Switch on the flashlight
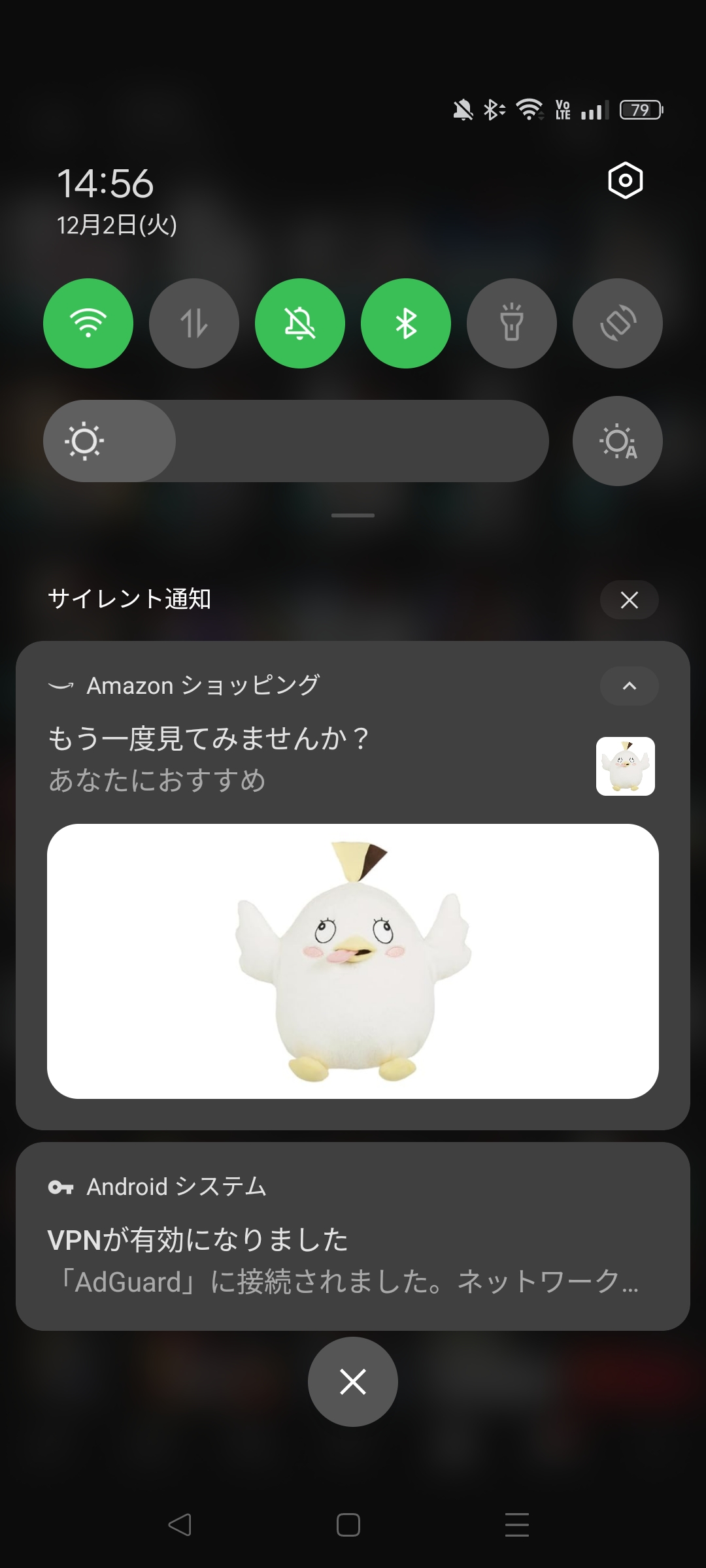This screenshot has height=1568, width=706. pos(512,323)
